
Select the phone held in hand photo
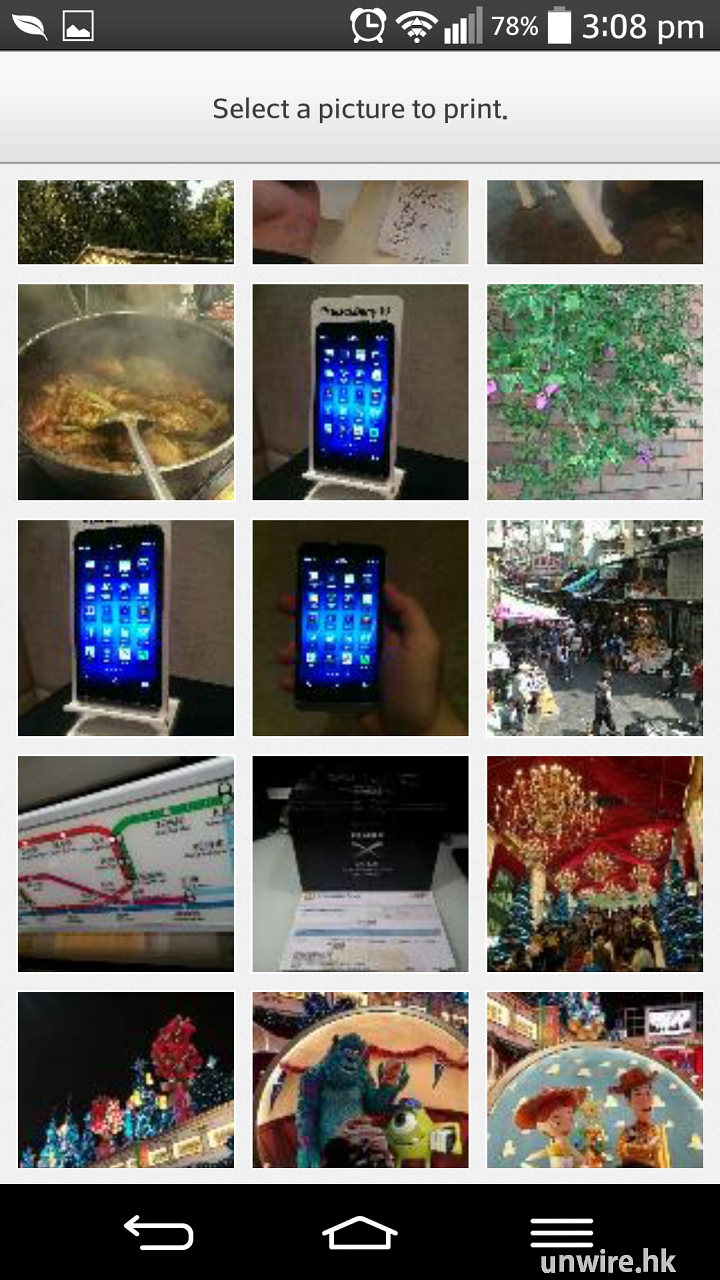[x=360, y=628]
